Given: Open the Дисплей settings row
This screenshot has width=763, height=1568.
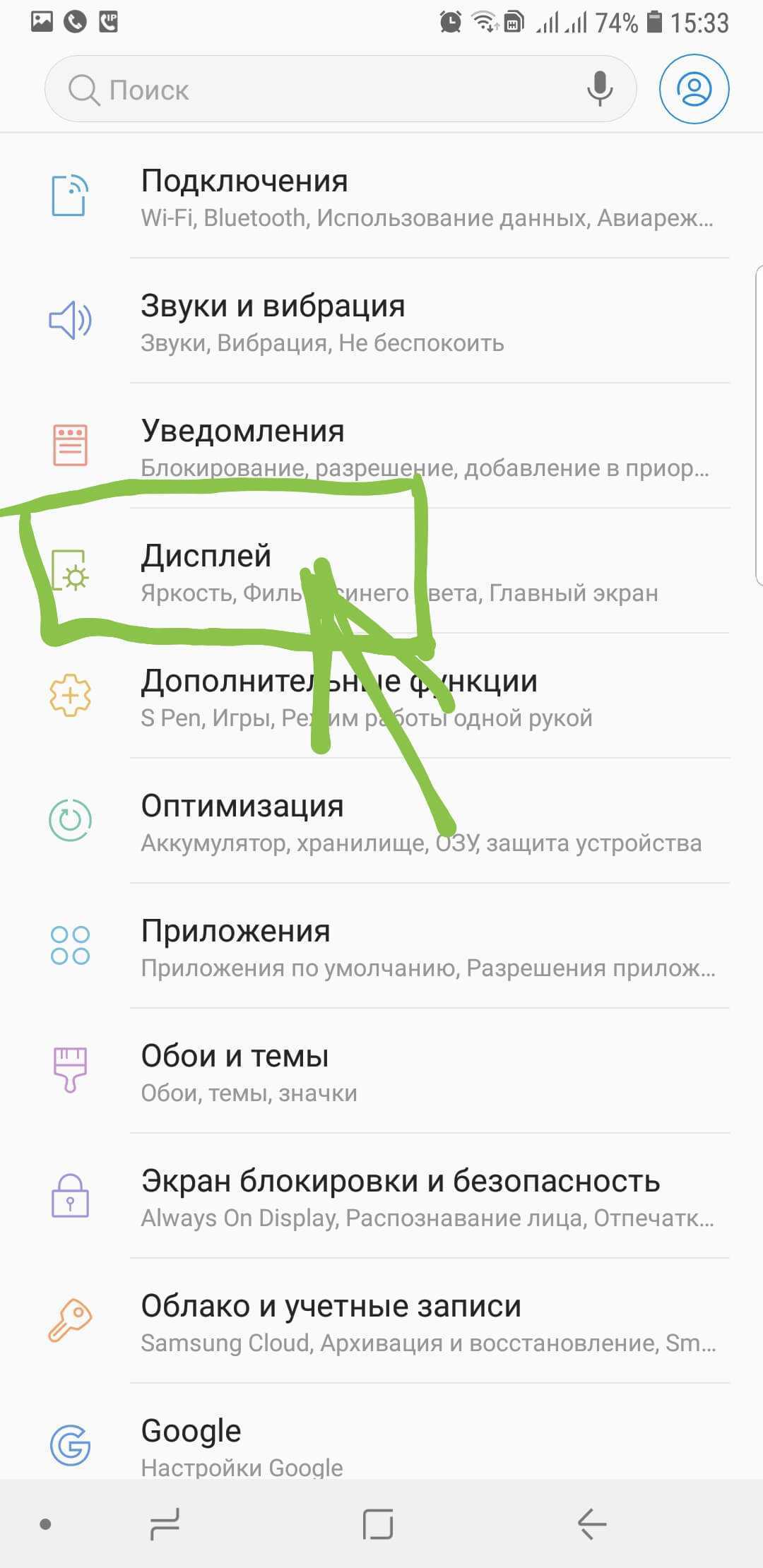Looking at the screenshot, I should pyautogui.click(x=424, y=573).
